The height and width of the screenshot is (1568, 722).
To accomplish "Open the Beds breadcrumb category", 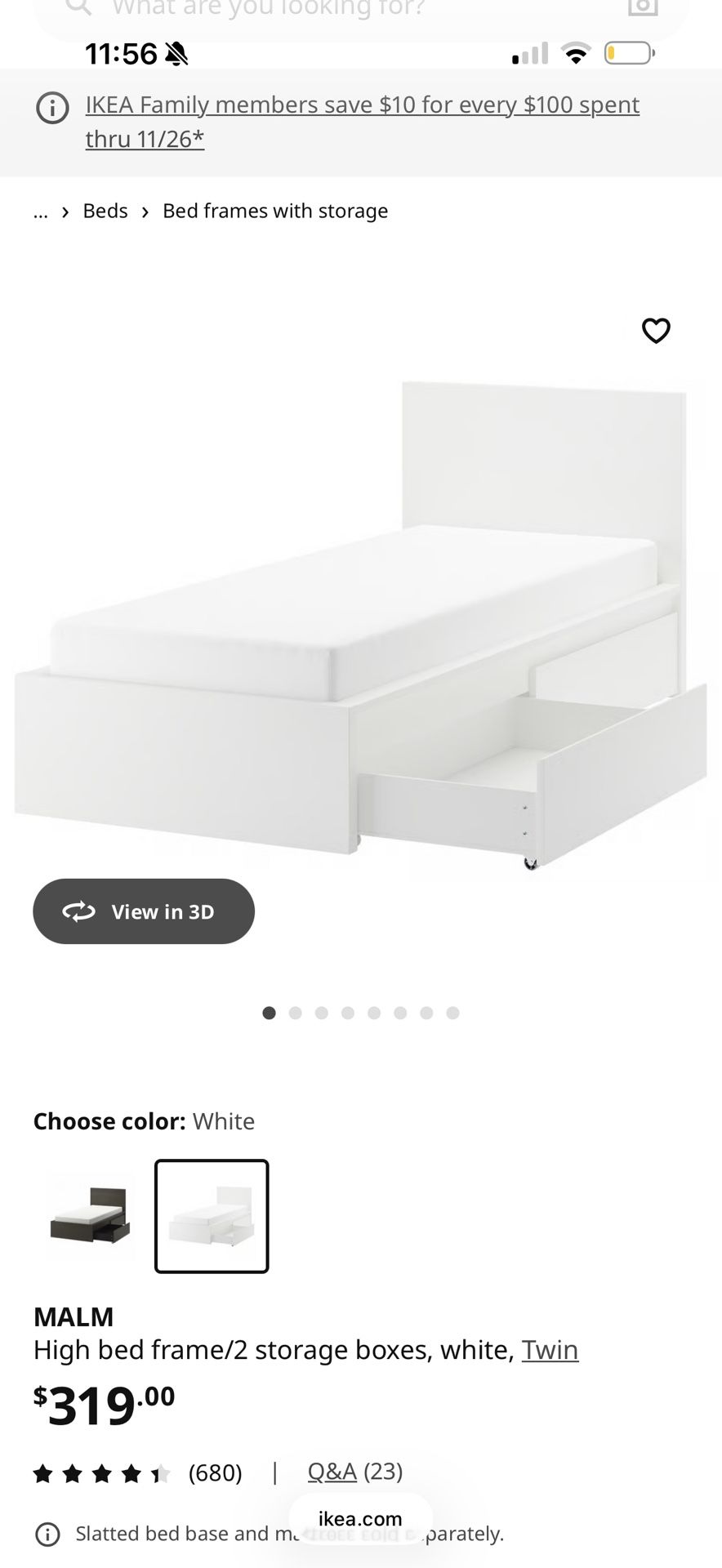I will point(105,211).
